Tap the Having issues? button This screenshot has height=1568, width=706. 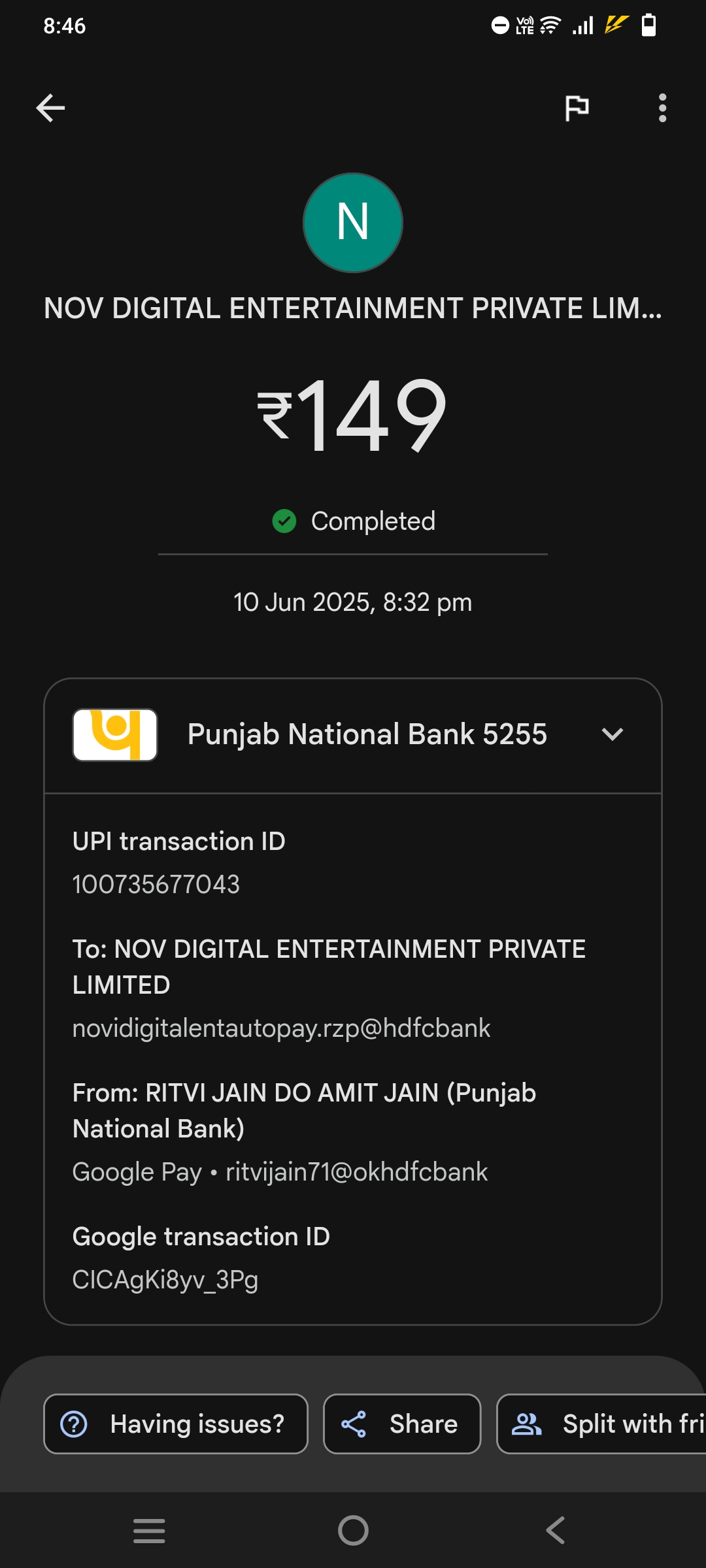pyautogui.click(x=175, y=1424)
